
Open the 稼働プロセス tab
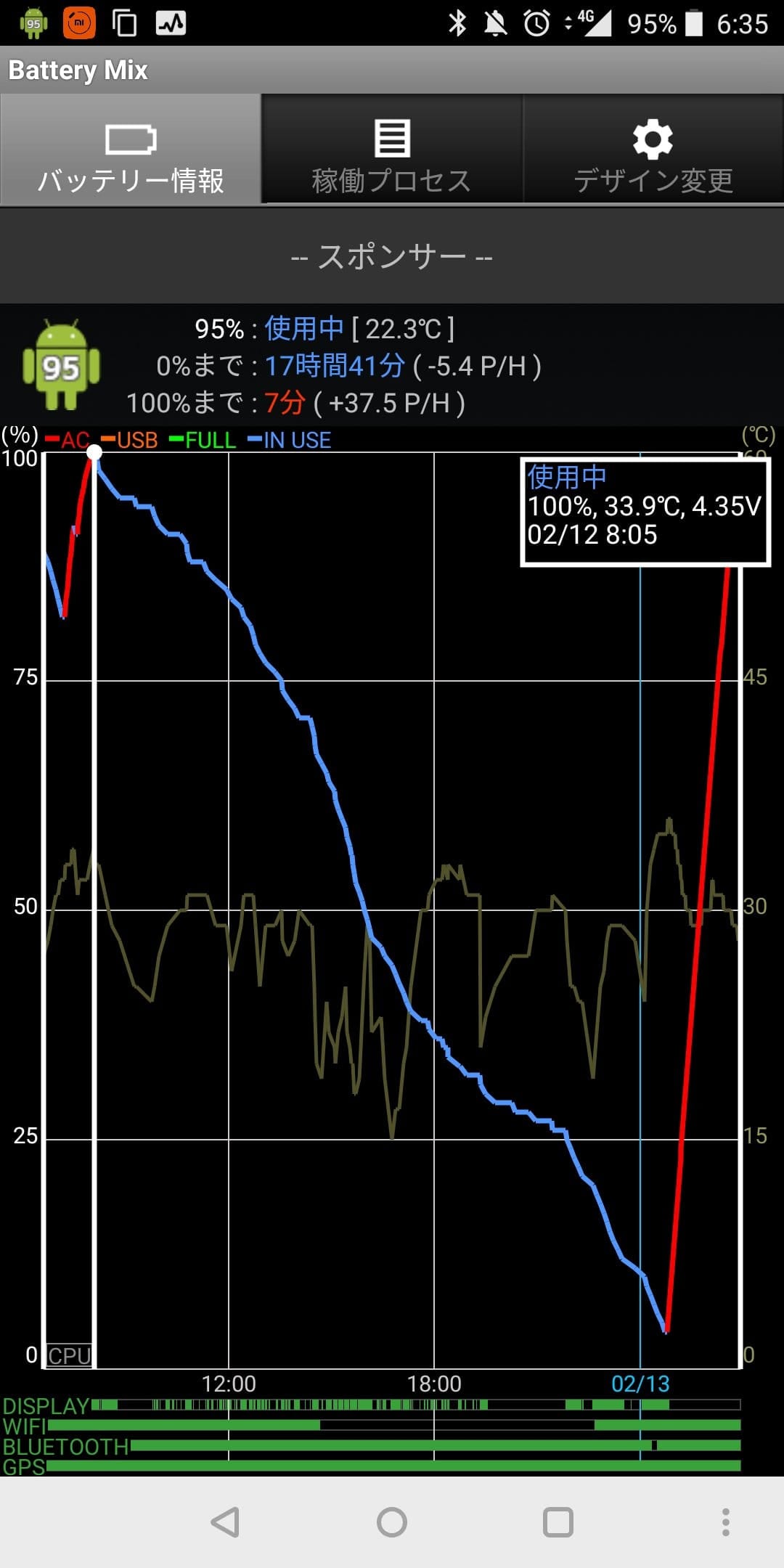tap(392, 150)
